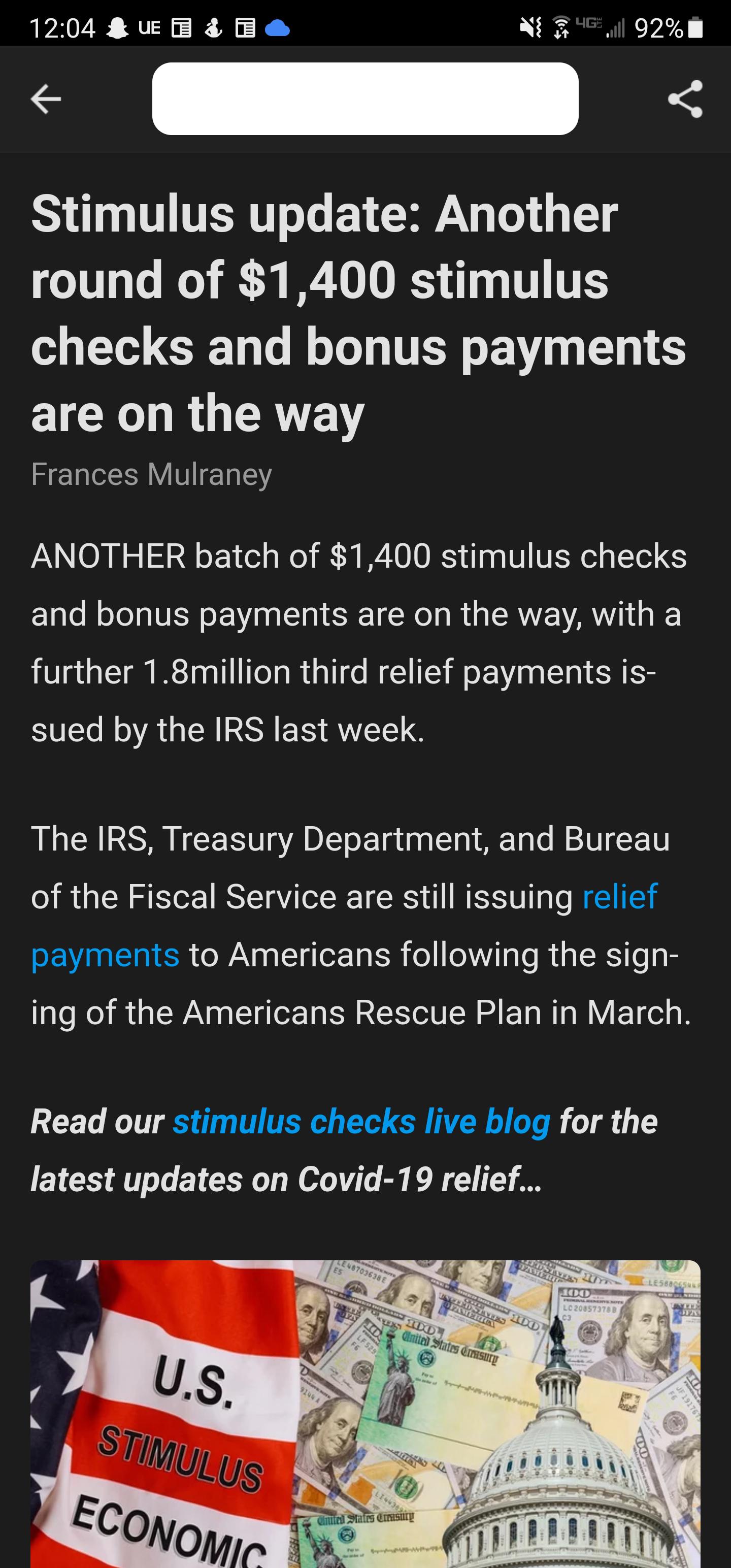This screenshot has height=1568, width=731.
Task: Go back using the arrow icon
Action: point(46,99)
